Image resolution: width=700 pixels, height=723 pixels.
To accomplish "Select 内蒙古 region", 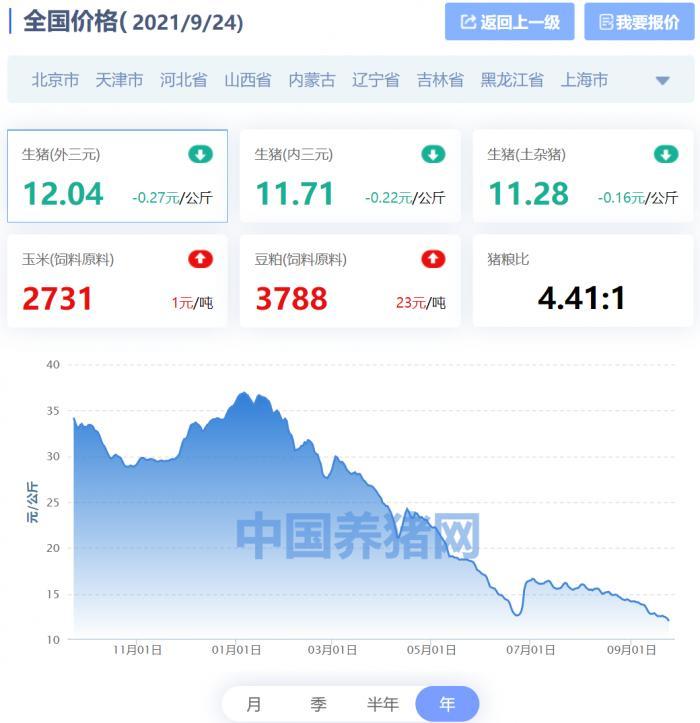I will (x=311, y=80).
